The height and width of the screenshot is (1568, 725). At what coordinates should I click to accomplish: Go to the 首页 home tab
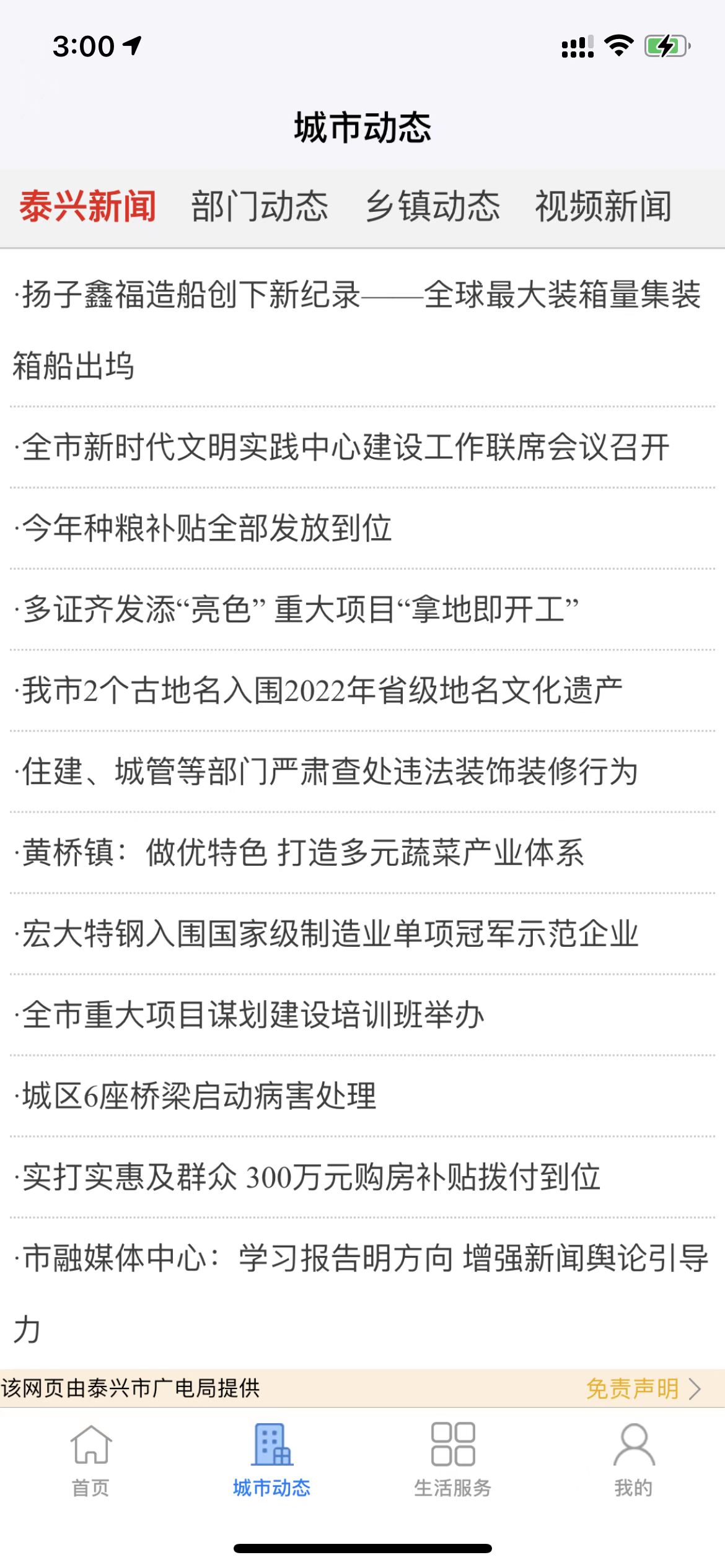pyautogui.click(x=91, y=1460)
